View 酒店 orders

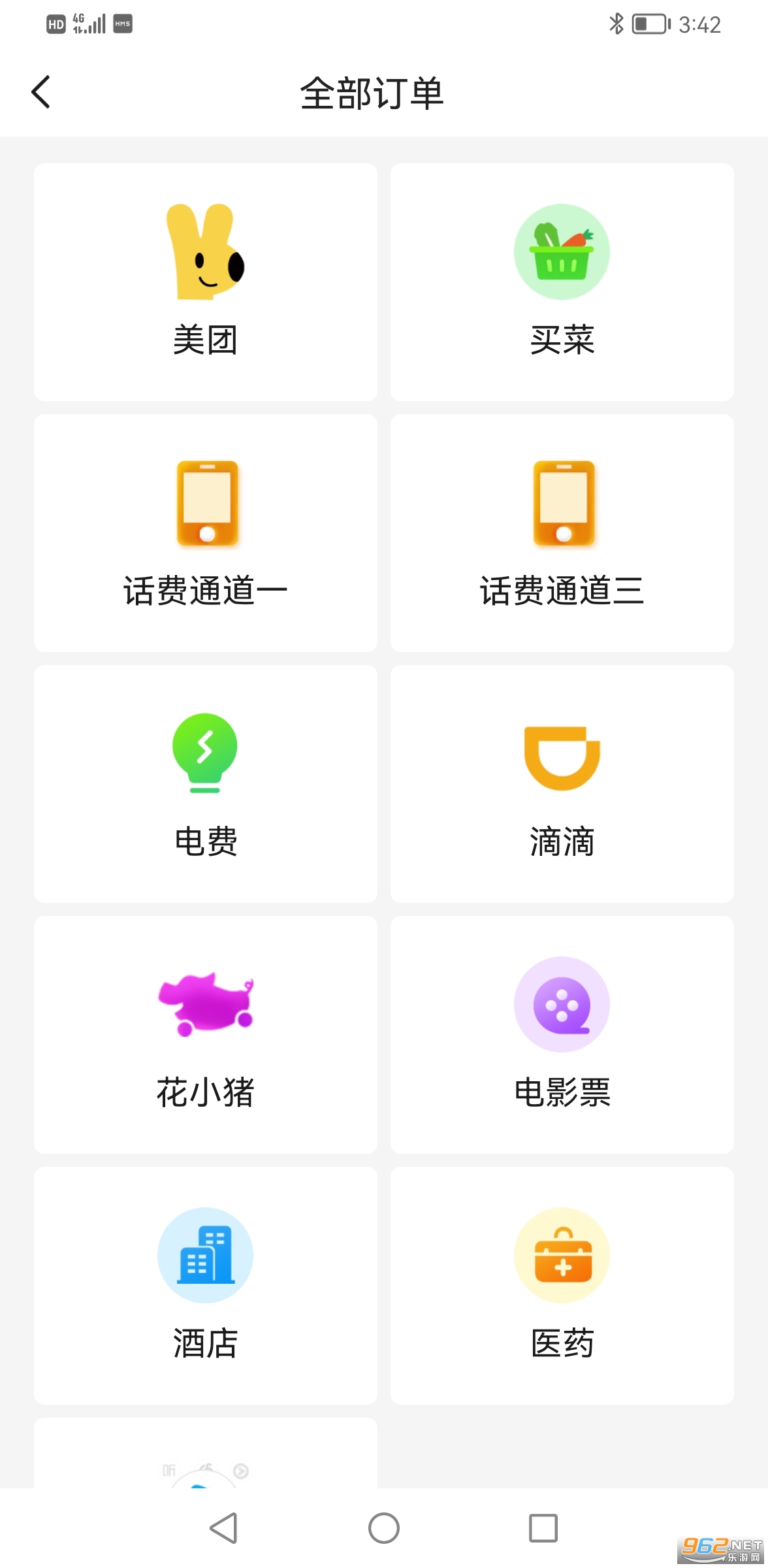point(206,1285)
